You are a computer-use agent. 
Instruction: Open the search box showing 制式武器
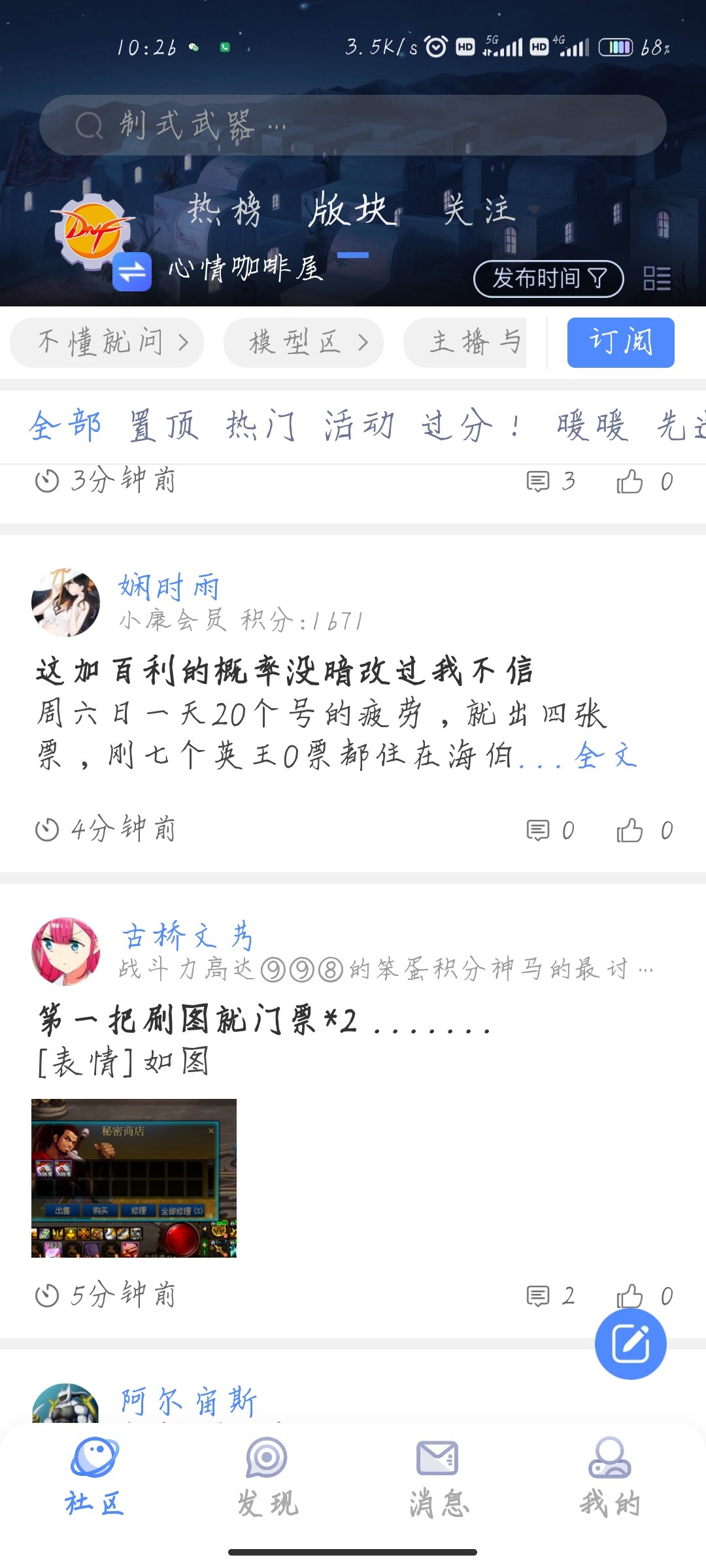coord(353,125)
